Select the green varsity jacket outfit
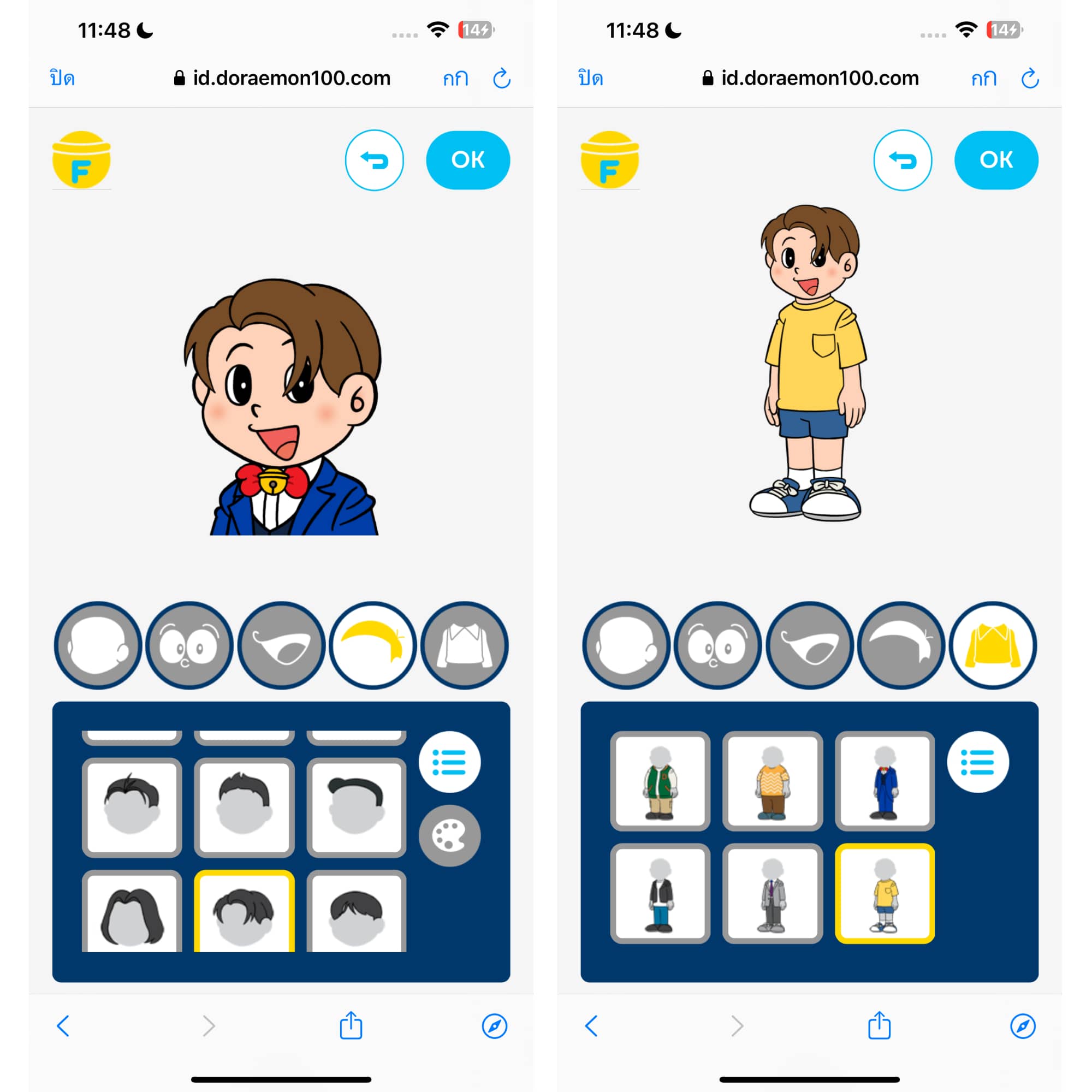 (660, 781)
